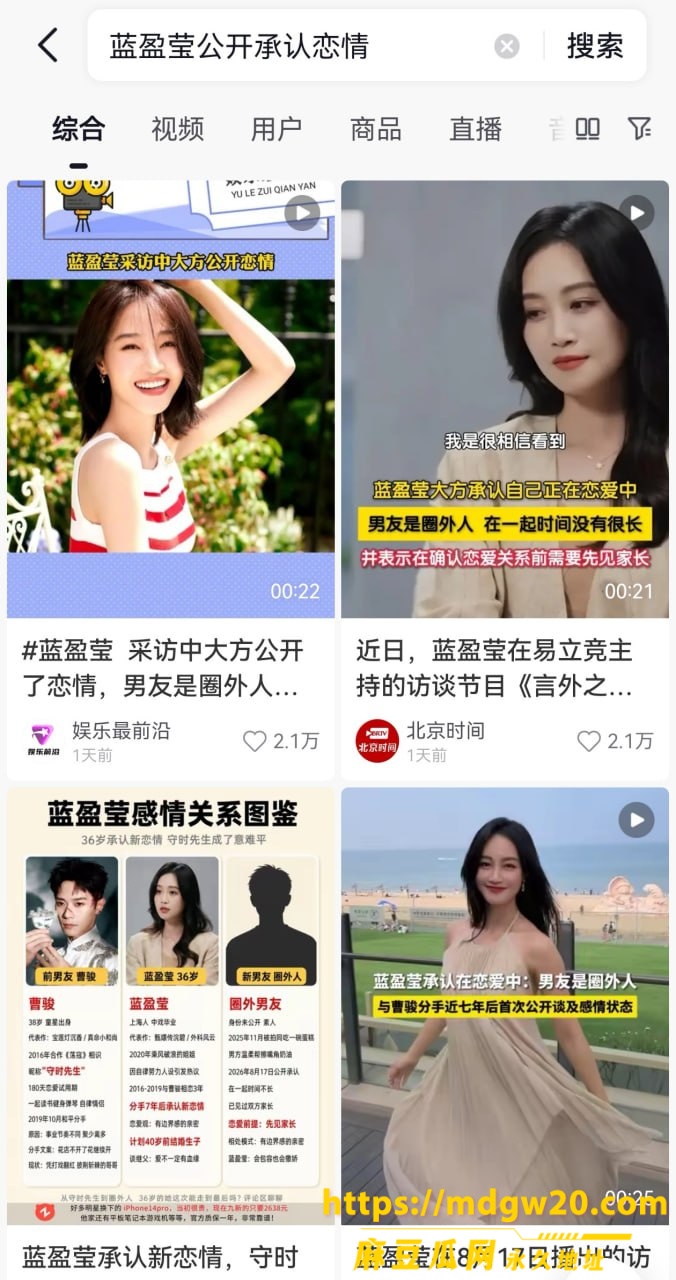Like the post by 北京时间
This screenshot has width=676, height=1280.
pyautogui.click(x=615, y=741)
